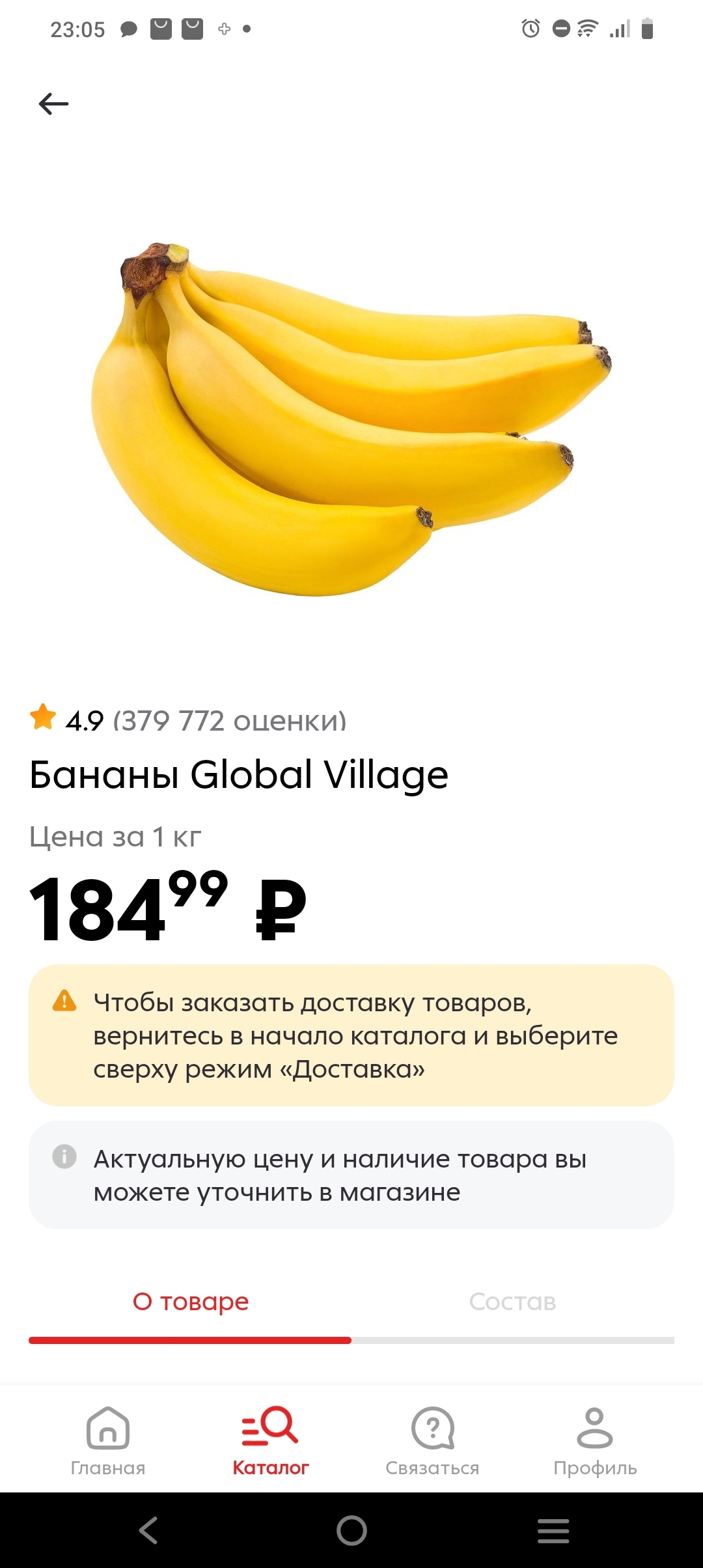703x1568 pixels.
Task: Open the Главная home tab
Action: 108,1440
